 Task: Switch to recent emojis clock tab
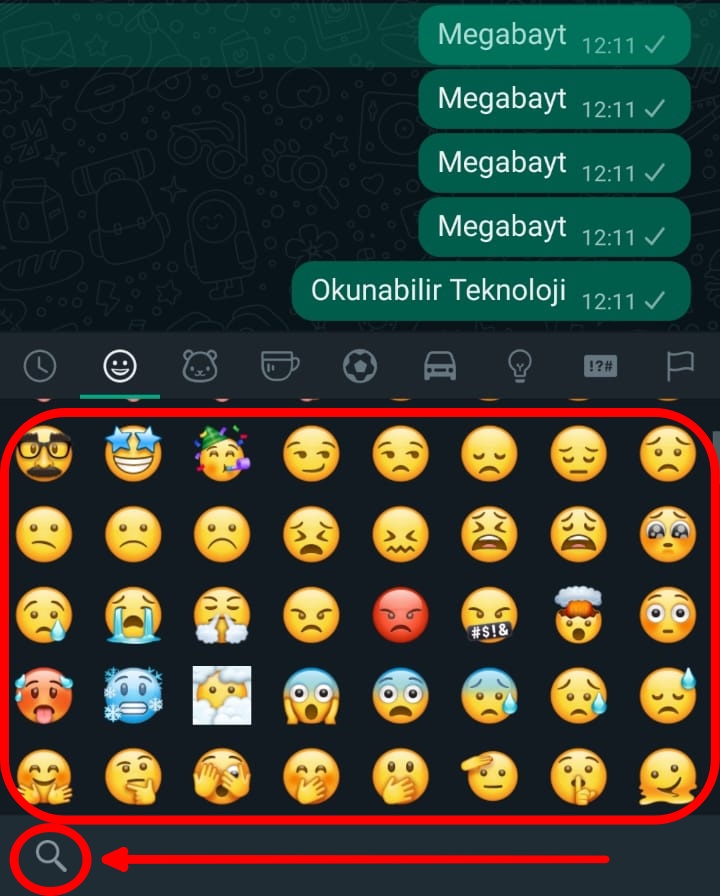click(x=40, y=367)
